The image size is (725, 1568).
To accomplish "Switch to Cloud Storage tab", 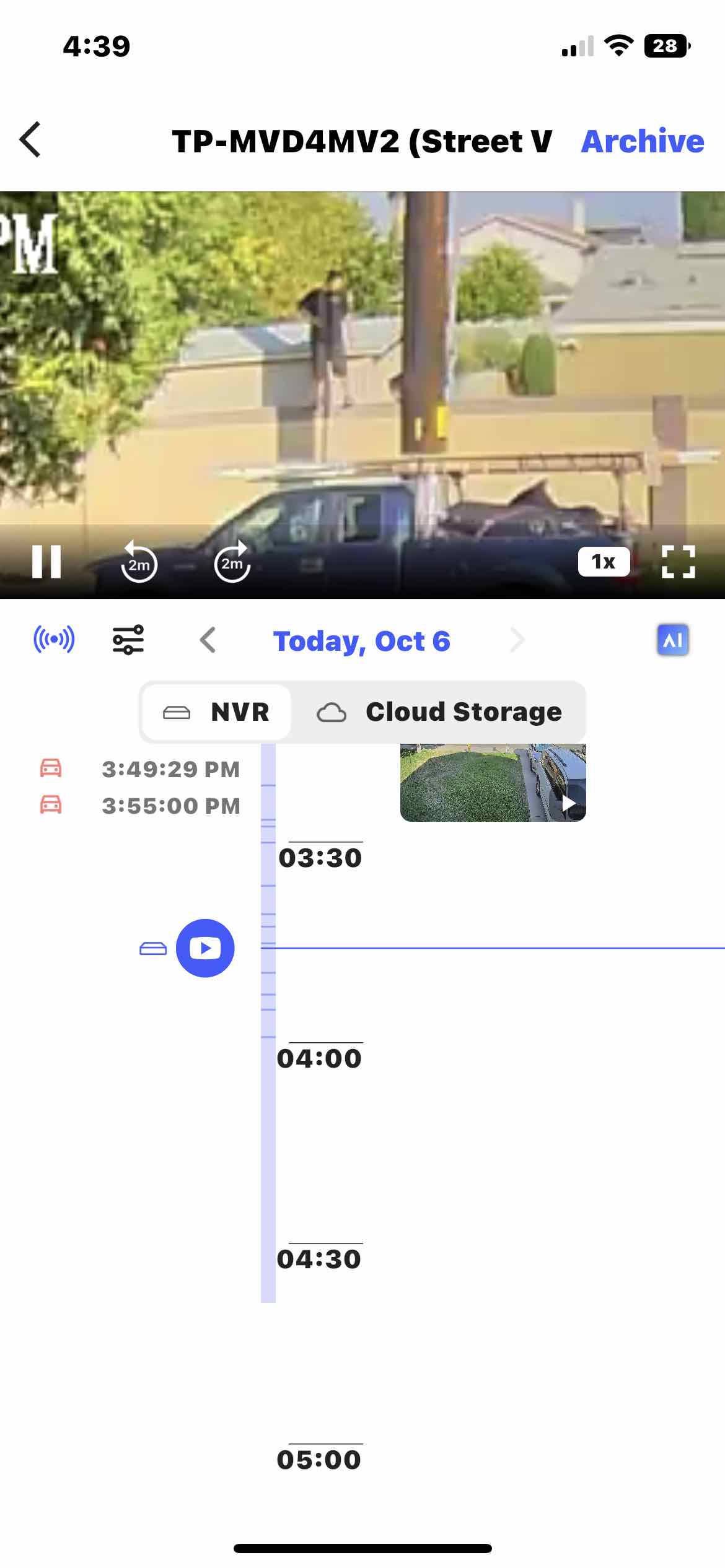I will click(439, 712).
